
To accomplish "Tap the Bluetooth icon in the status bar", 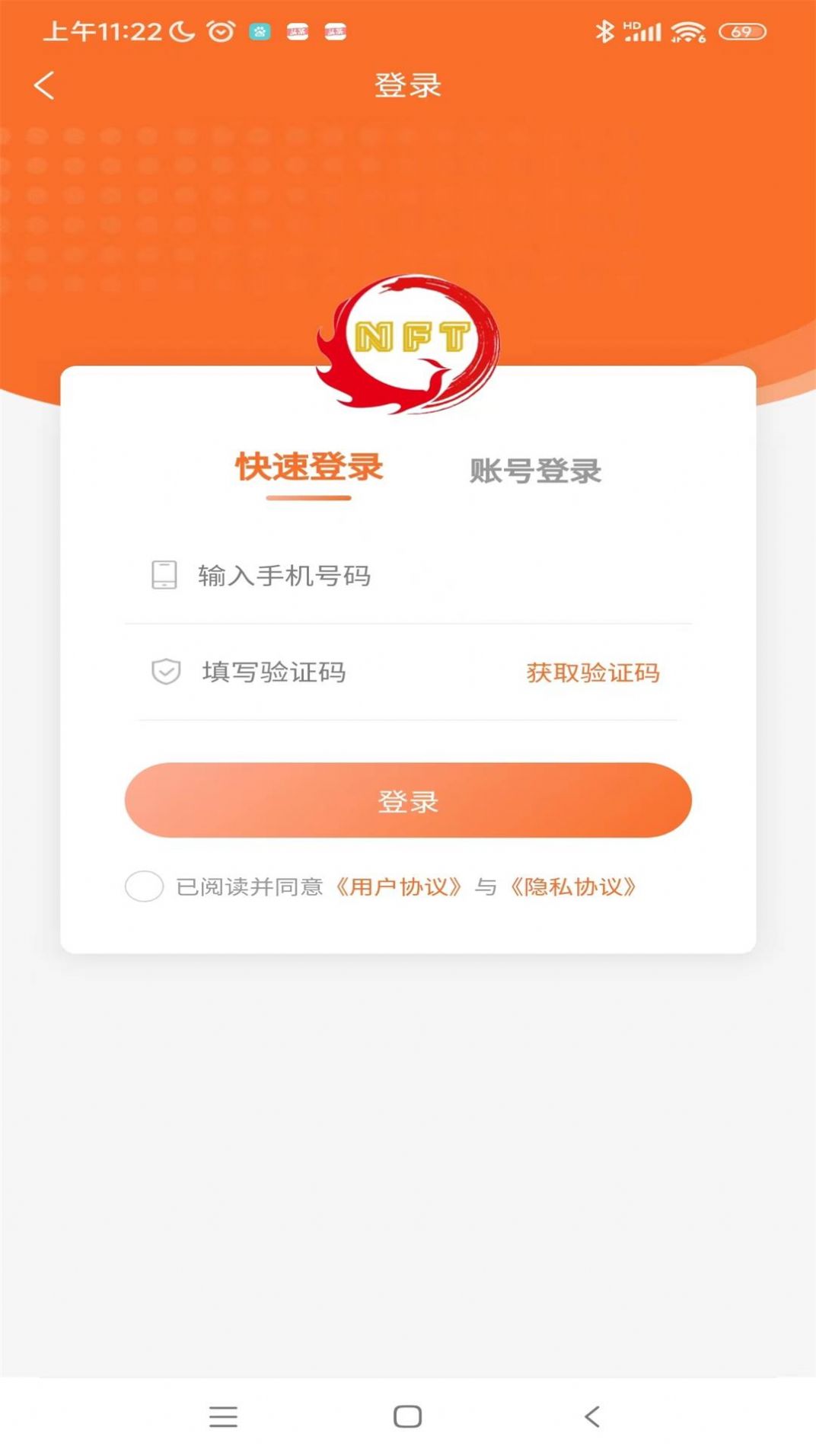I will pyautogui.click(x=605, y=31).
